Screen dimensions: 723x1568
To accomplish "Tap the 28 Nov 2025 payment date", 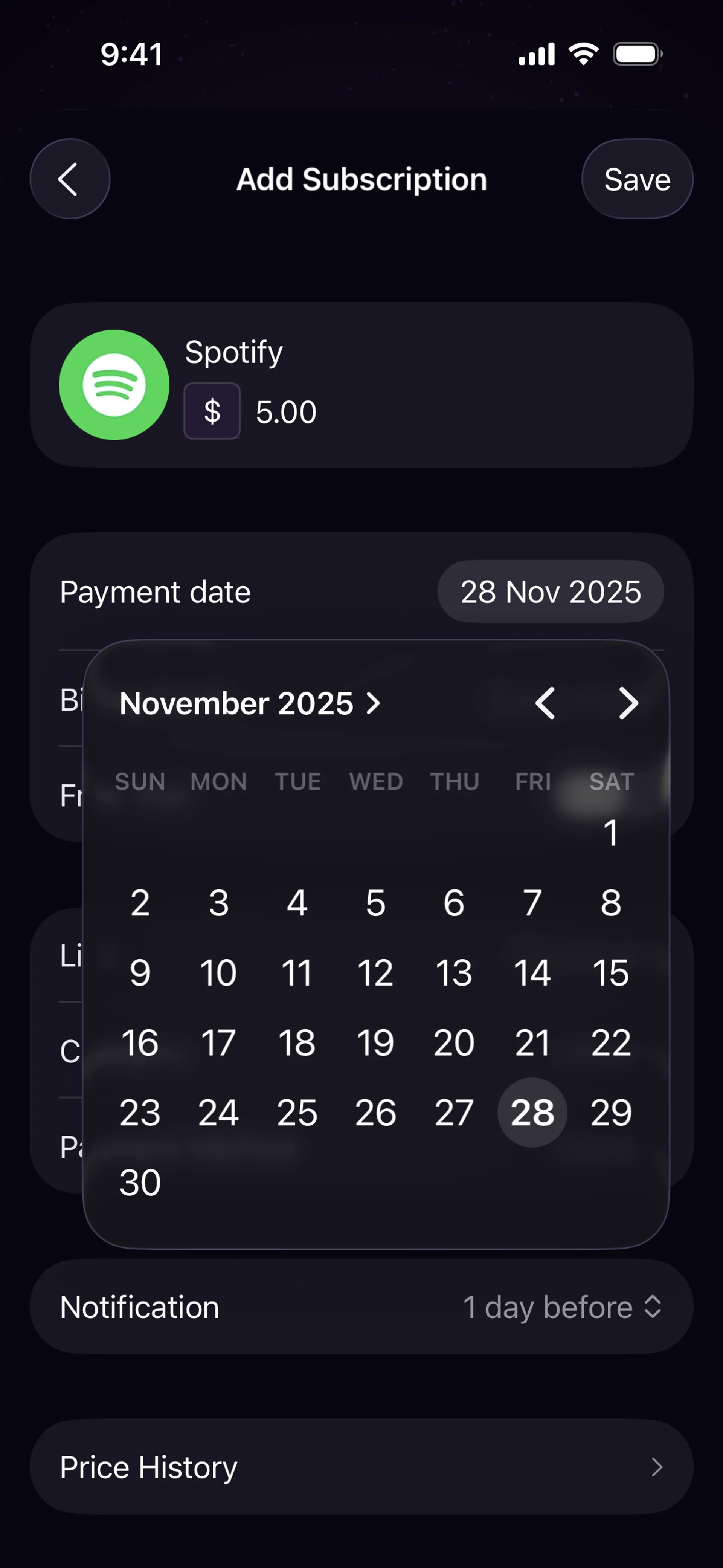I will tap(550, 591).
